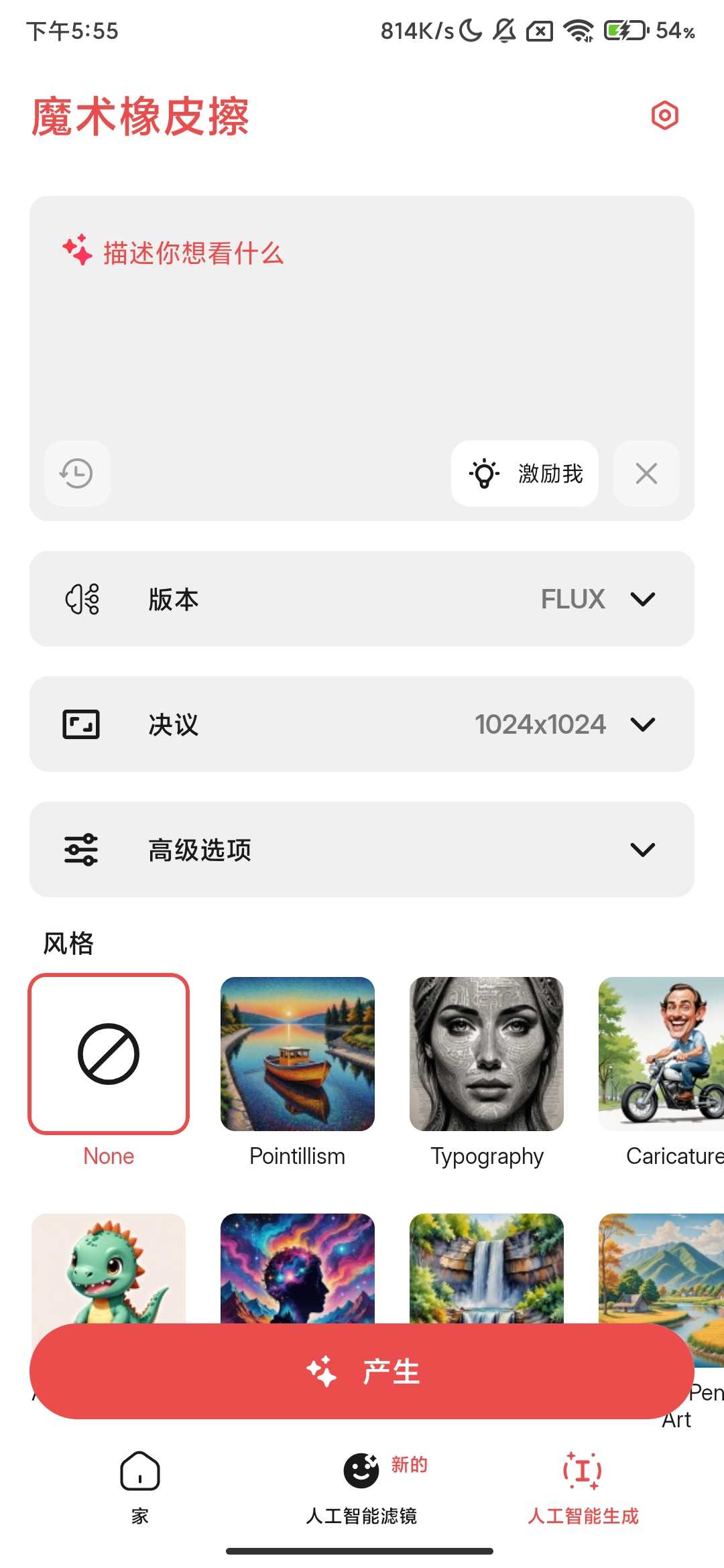Click the resolution frame icon beside 决议

click(82, 724)
